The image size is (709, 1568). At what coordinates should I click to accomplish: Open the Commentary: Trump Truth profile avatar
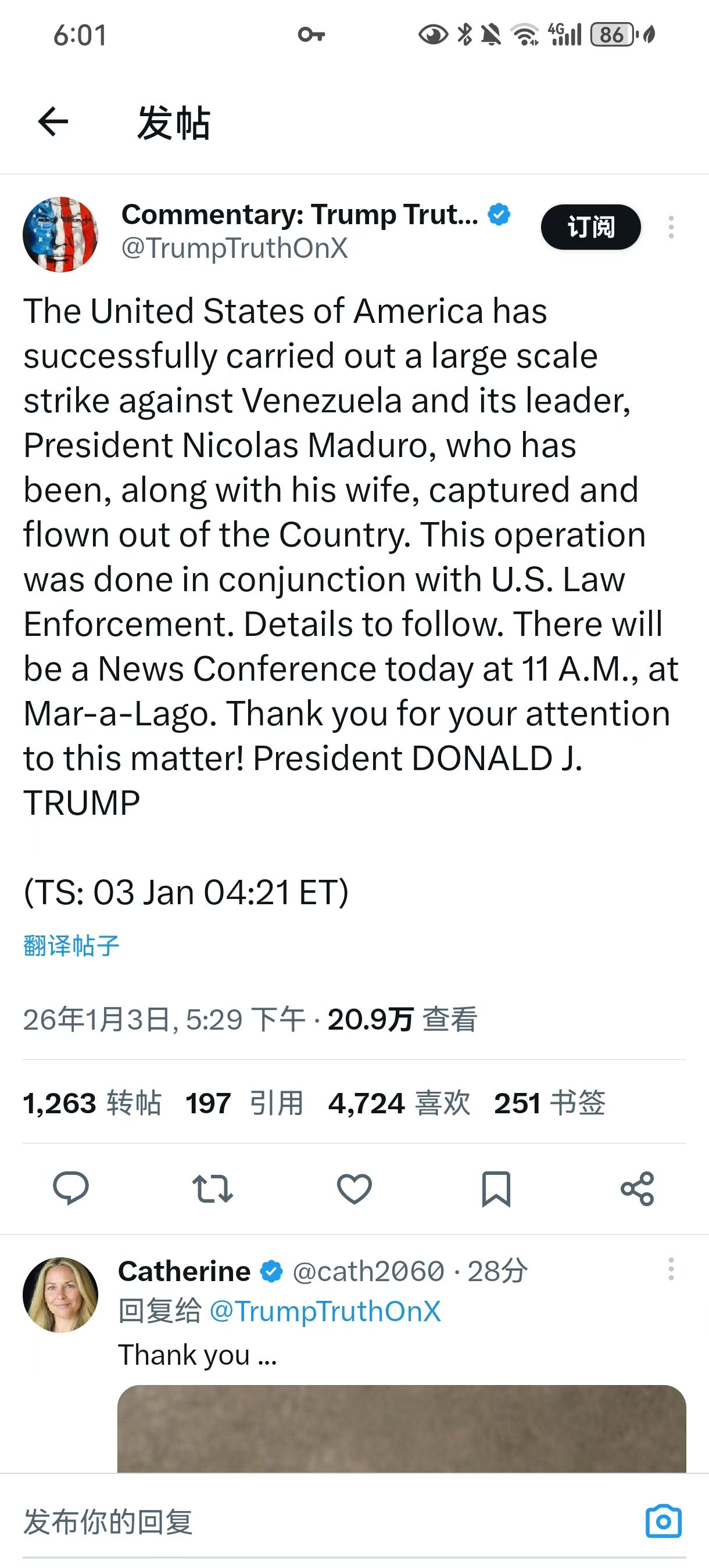[x=60, y=235]
